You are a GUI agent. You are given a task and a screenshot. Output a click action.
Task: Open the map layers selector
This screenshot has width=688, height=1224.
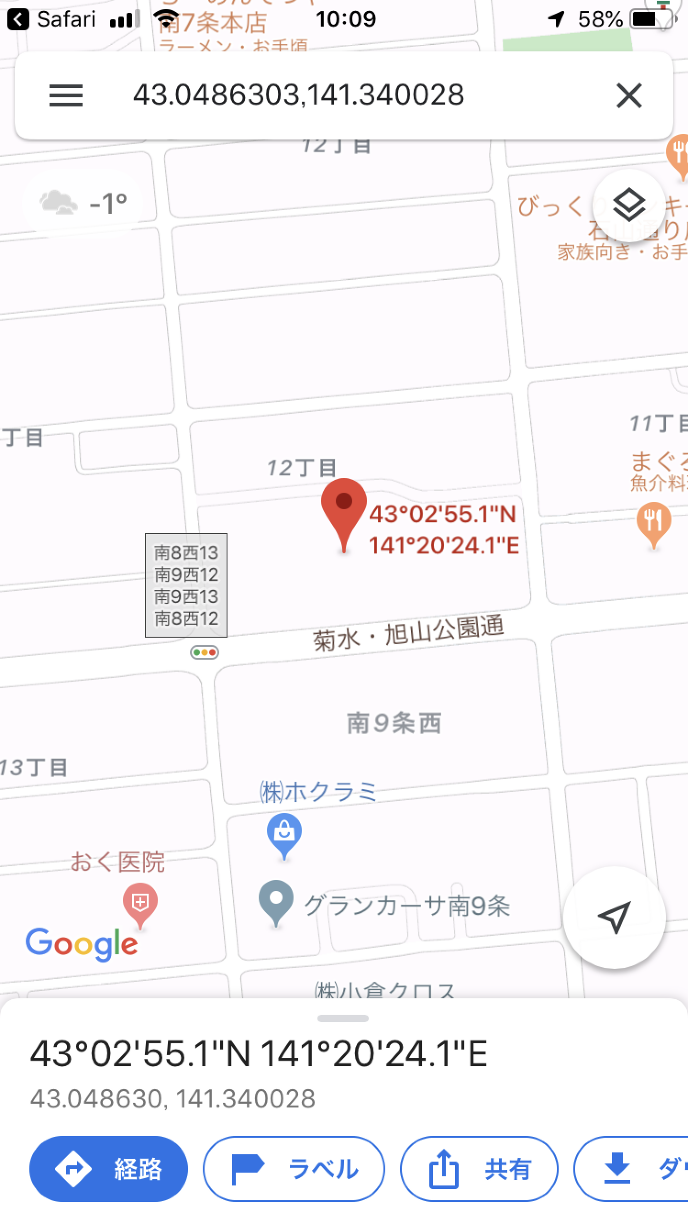point(629,206)
